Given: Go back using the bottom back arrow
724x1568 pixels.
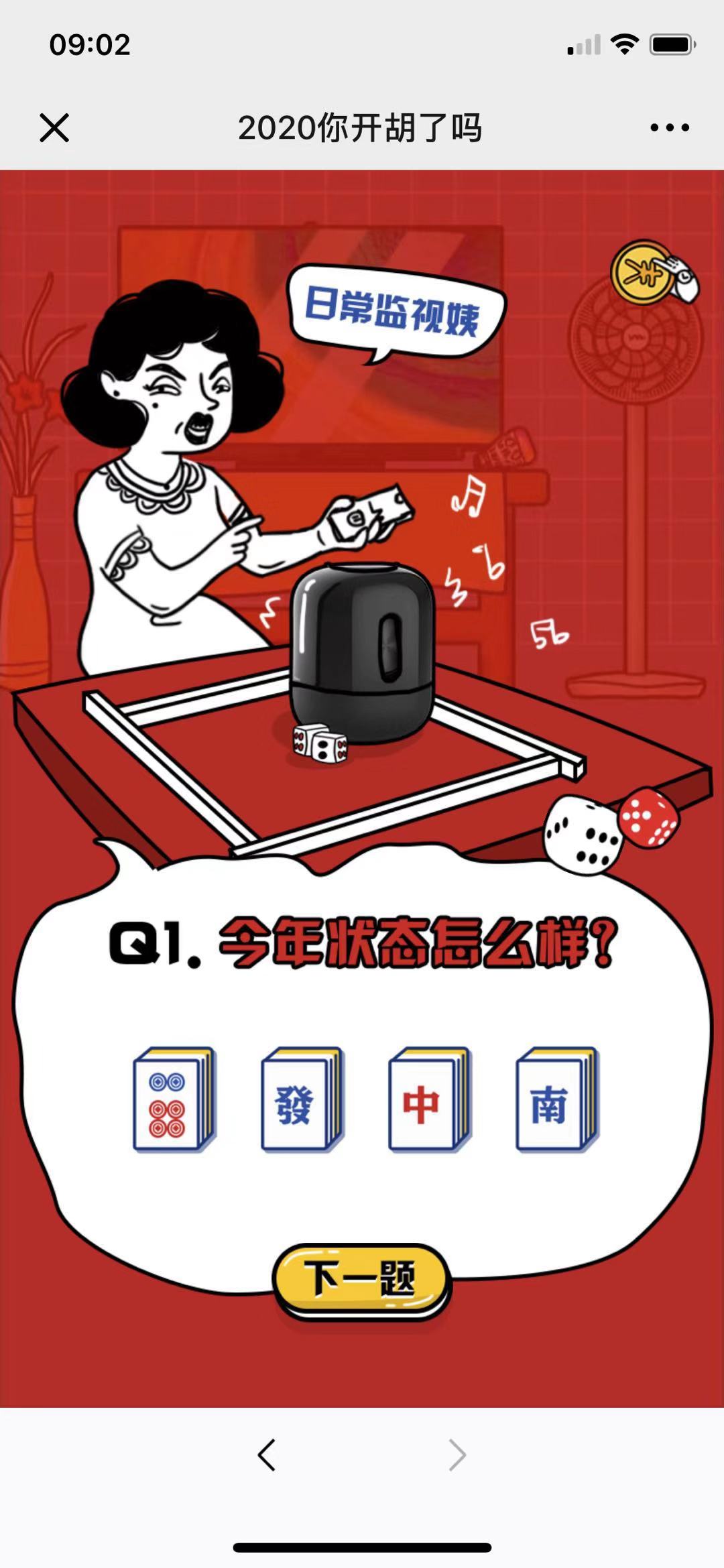Looking at the screenshot, I should coord(267,1455).
